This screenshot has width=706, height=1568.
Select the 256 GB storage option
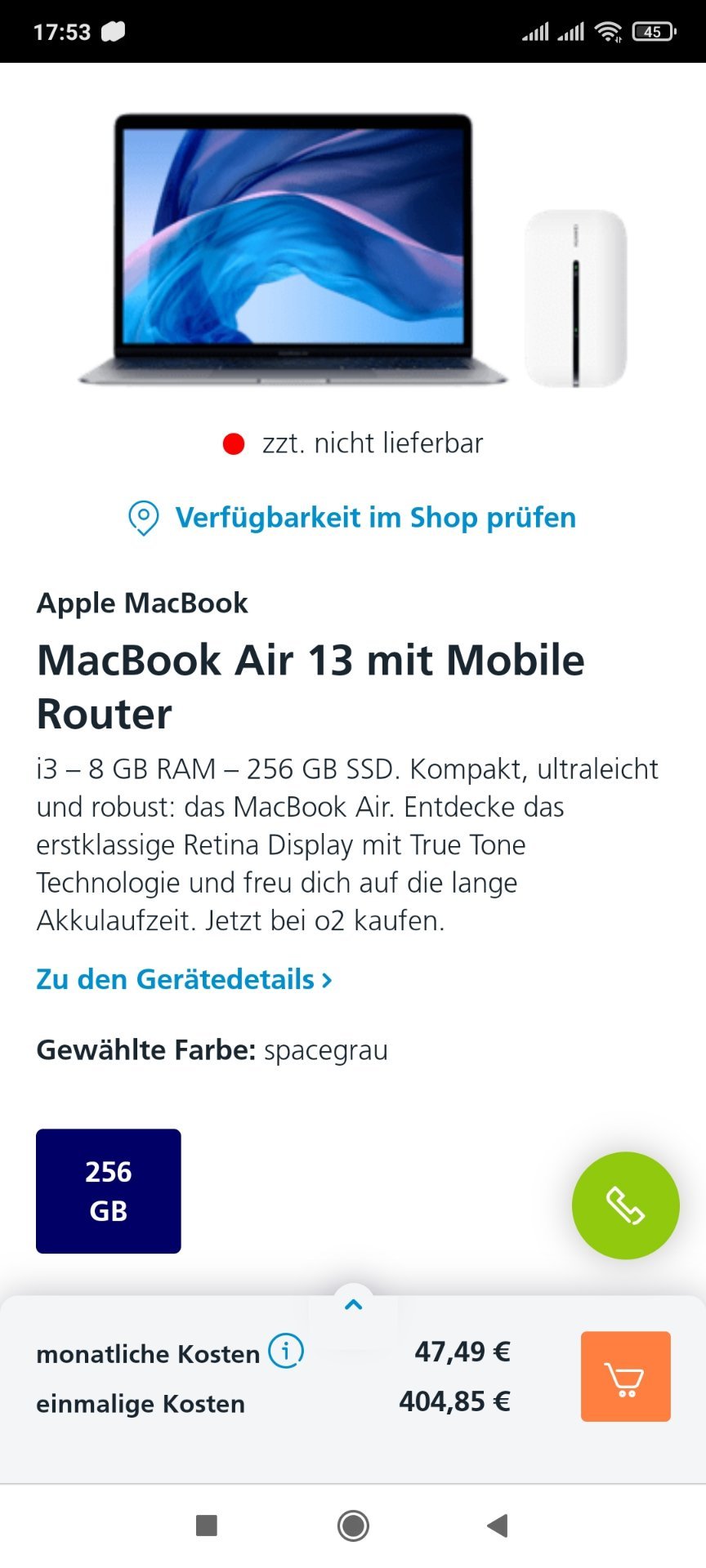click(109, 1192)
